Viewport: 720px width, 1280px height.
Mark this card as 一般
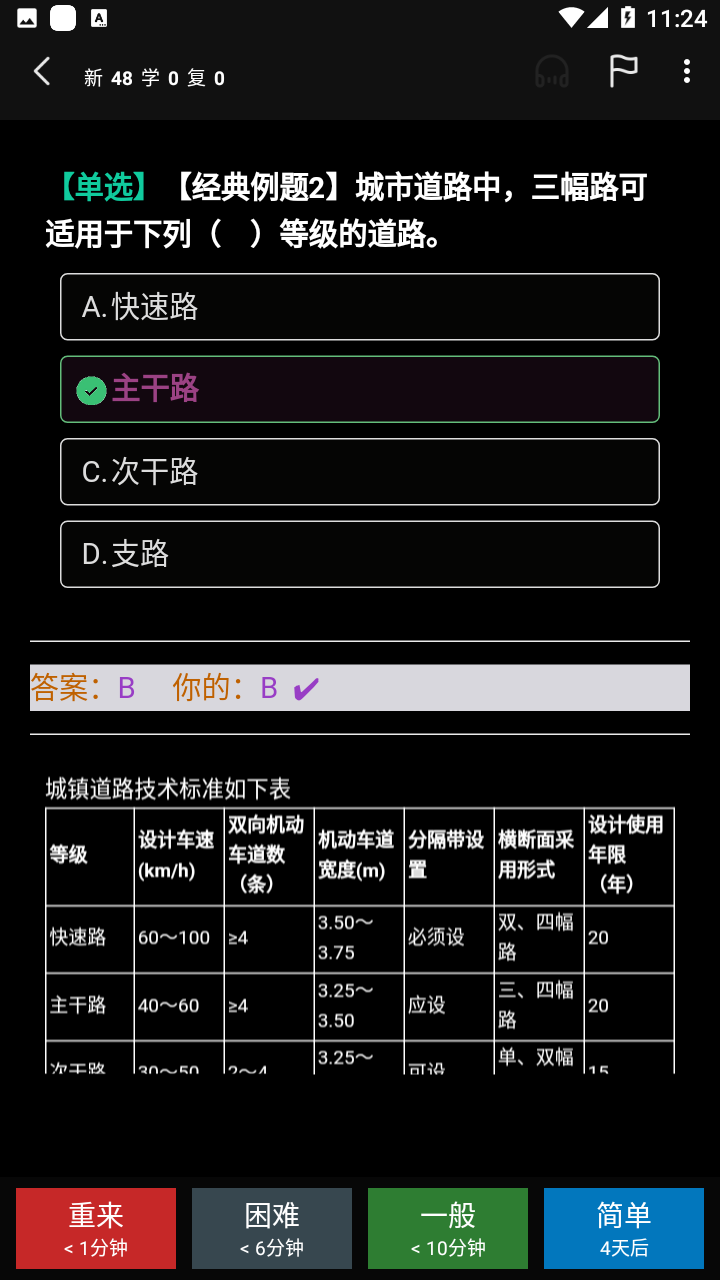coord(448,1229)
